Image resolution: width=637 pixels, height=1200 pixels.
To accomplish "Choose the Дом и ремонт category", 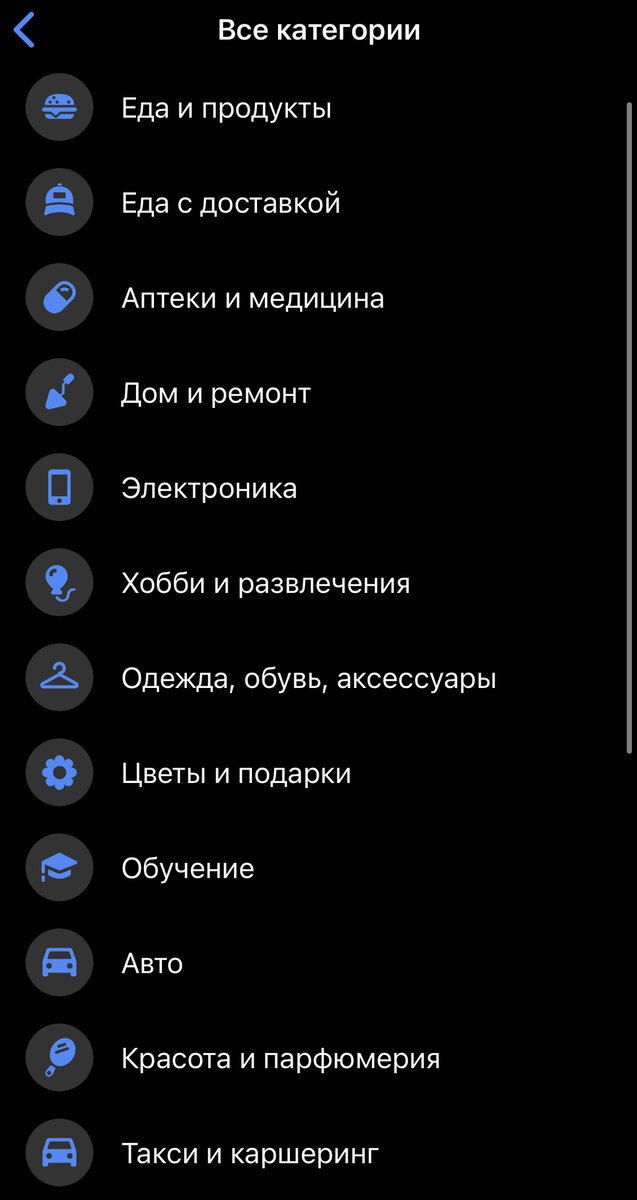I will [x=216, y=393].
